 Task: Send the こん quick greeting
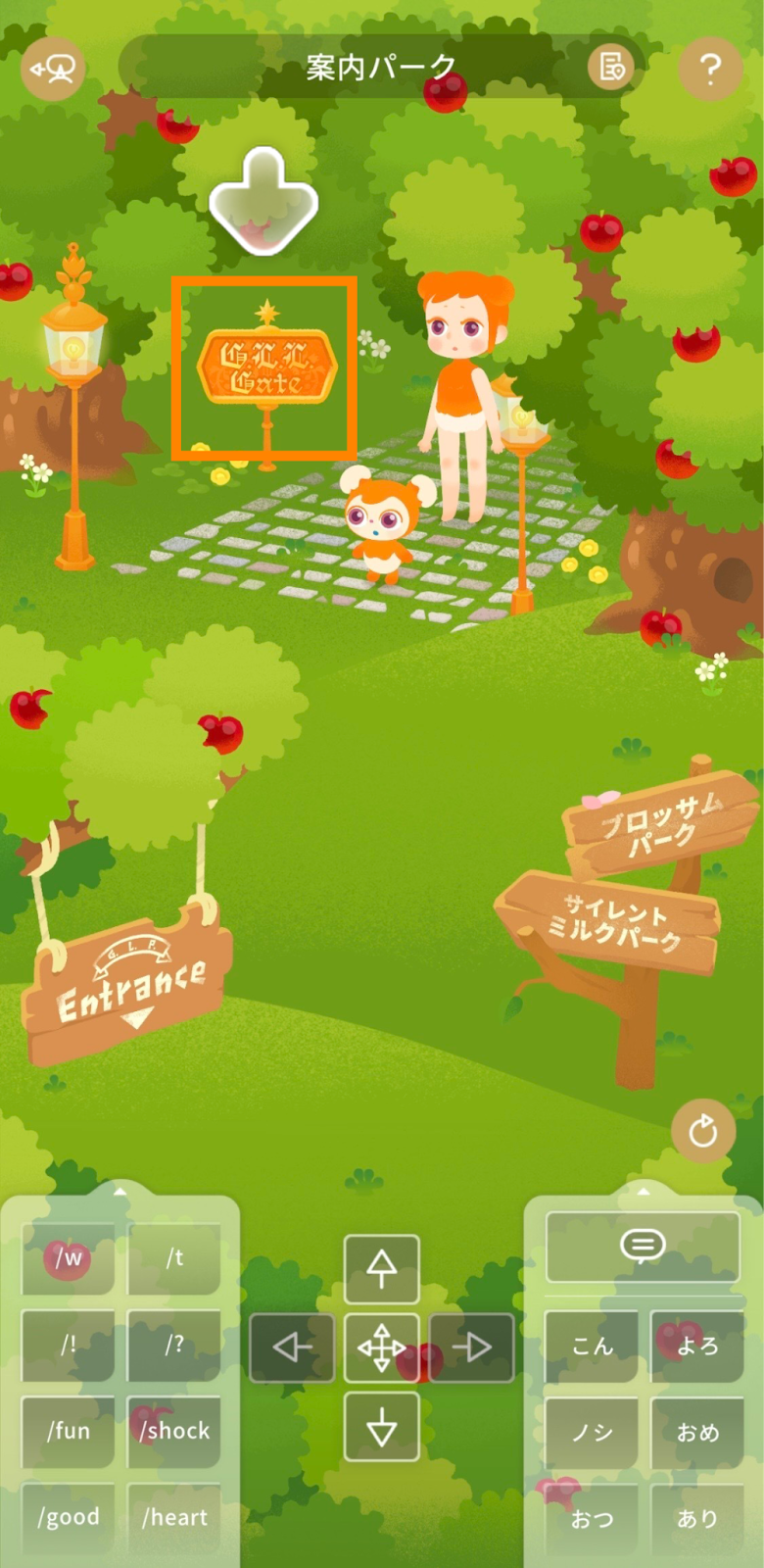point(592,1347)
